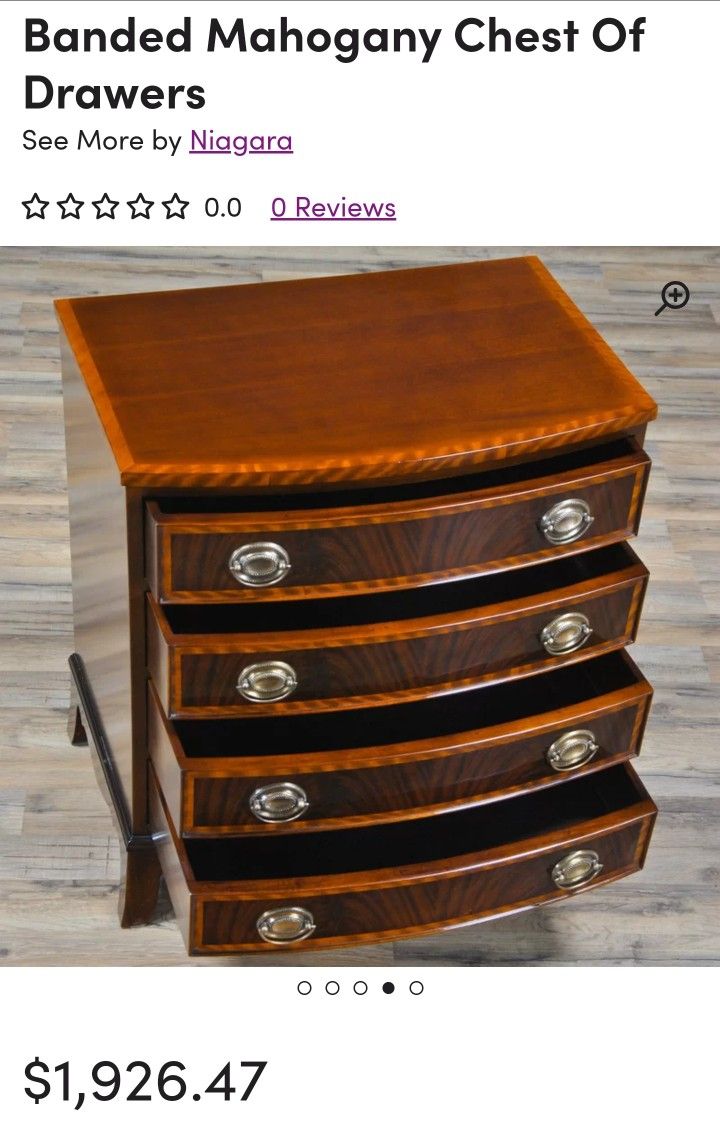Image resolution: width=720 pixels, height=1121 pixels.
Task: Jump to the third image via carousel dot
Action: (x=359, y=986)
